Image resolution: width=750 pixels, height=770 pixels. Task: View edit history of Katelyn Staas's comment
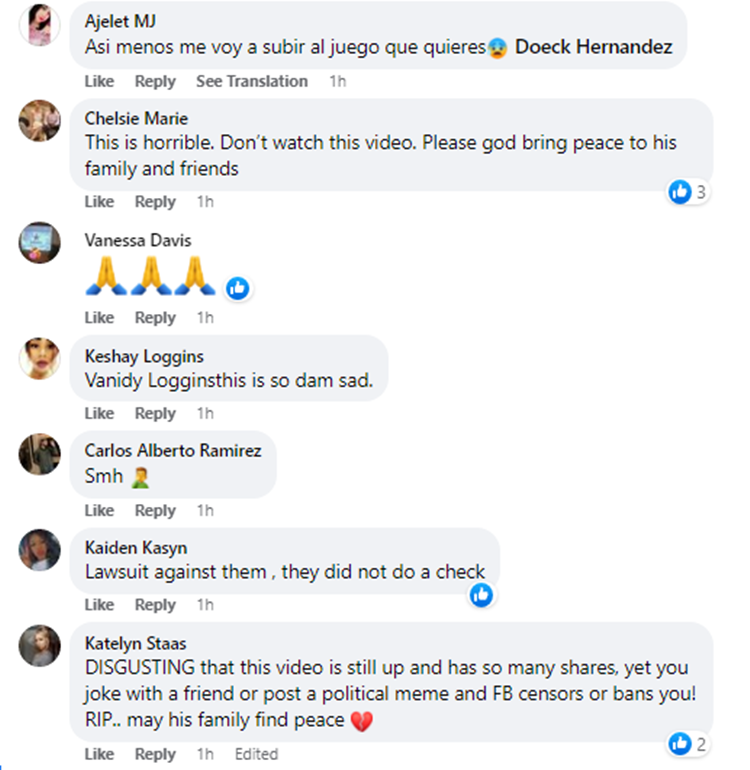click(256, 754)
